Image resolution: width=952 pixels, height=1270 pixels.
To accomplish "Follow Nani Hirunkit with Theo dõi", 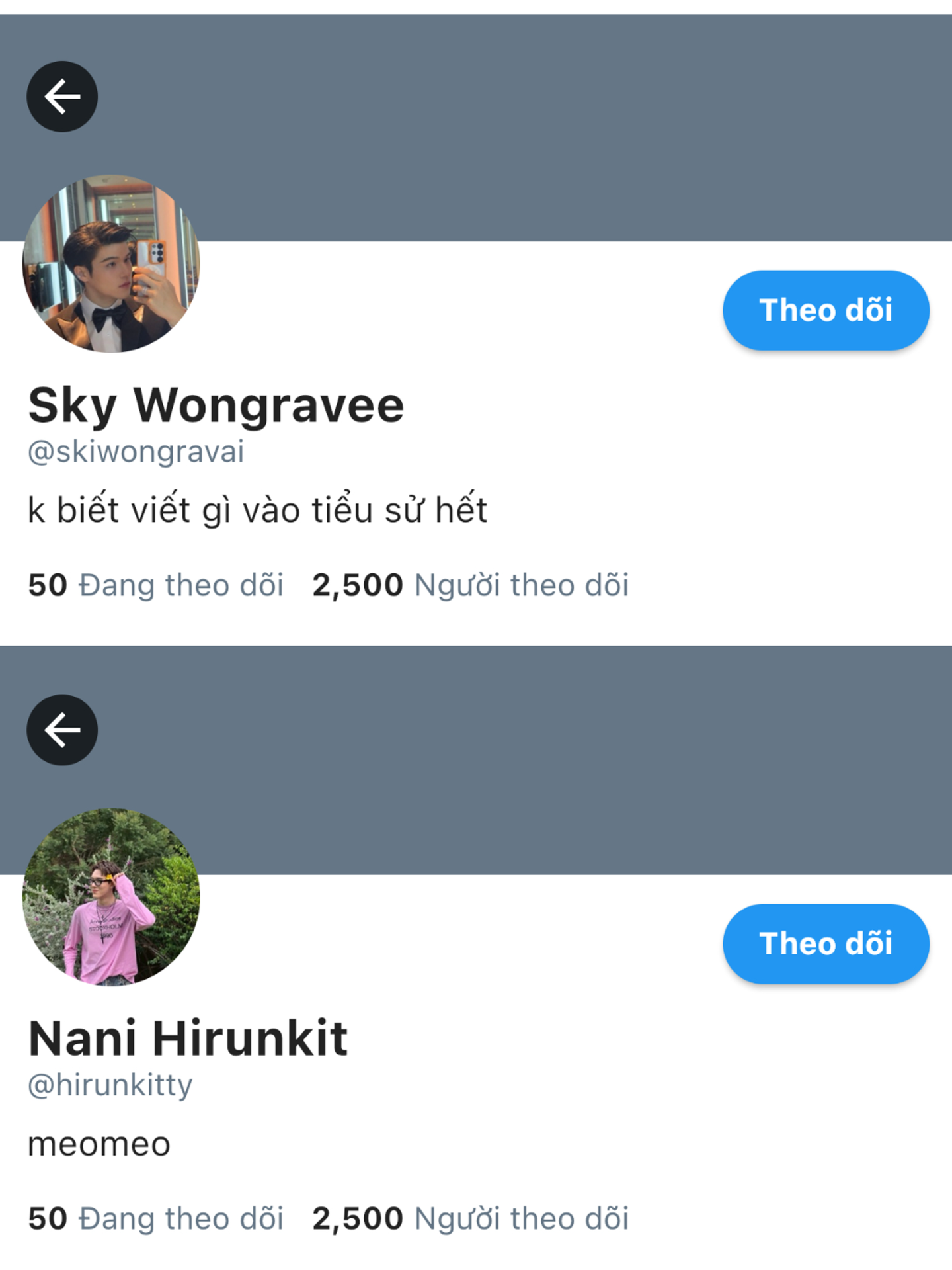I will pos(826,944).
